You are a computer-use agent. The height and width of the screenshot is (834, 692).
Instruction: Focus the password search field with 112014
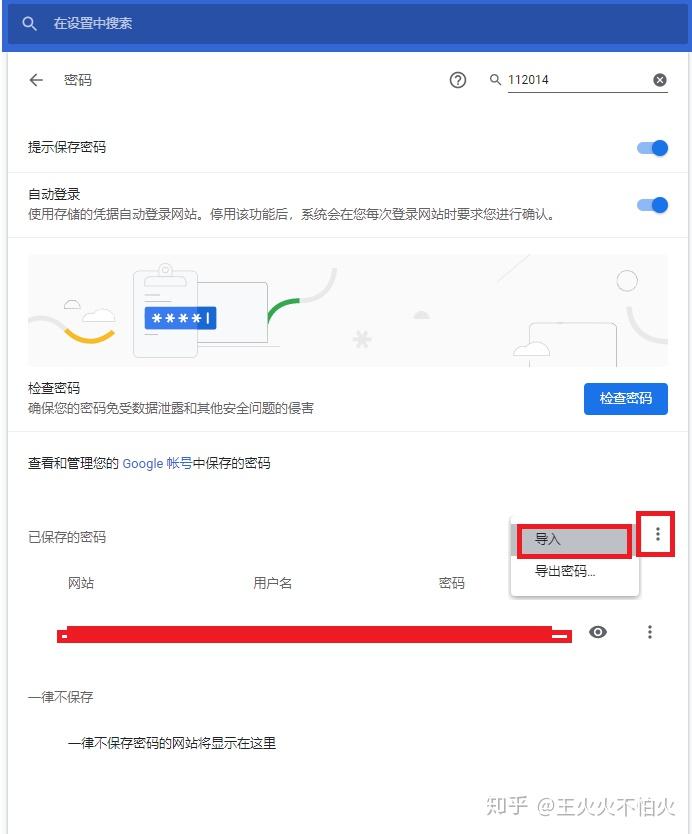pyautogui.click(x=575, y=80)
